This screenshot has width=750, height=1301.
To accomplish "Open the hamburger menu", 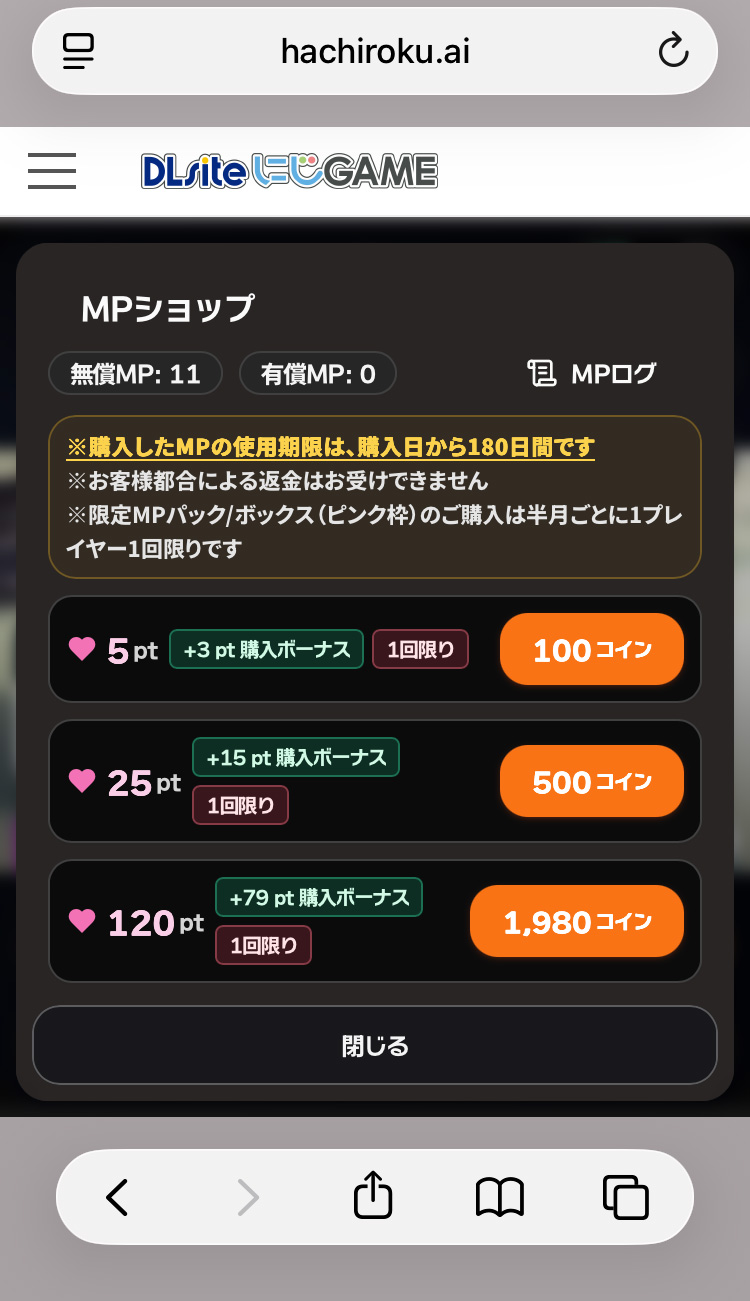I will tap(52, 171).
